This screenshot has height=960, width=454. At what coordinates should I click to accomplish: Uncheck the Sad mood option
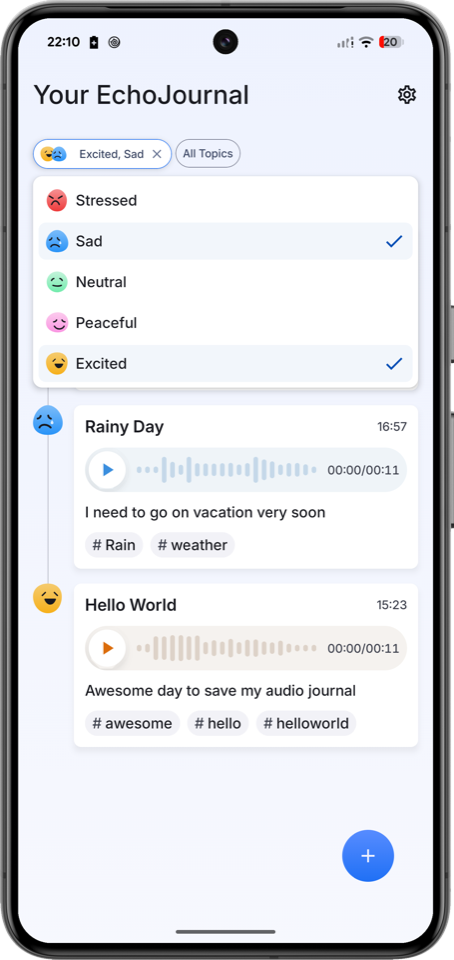[x=225, y=241]
